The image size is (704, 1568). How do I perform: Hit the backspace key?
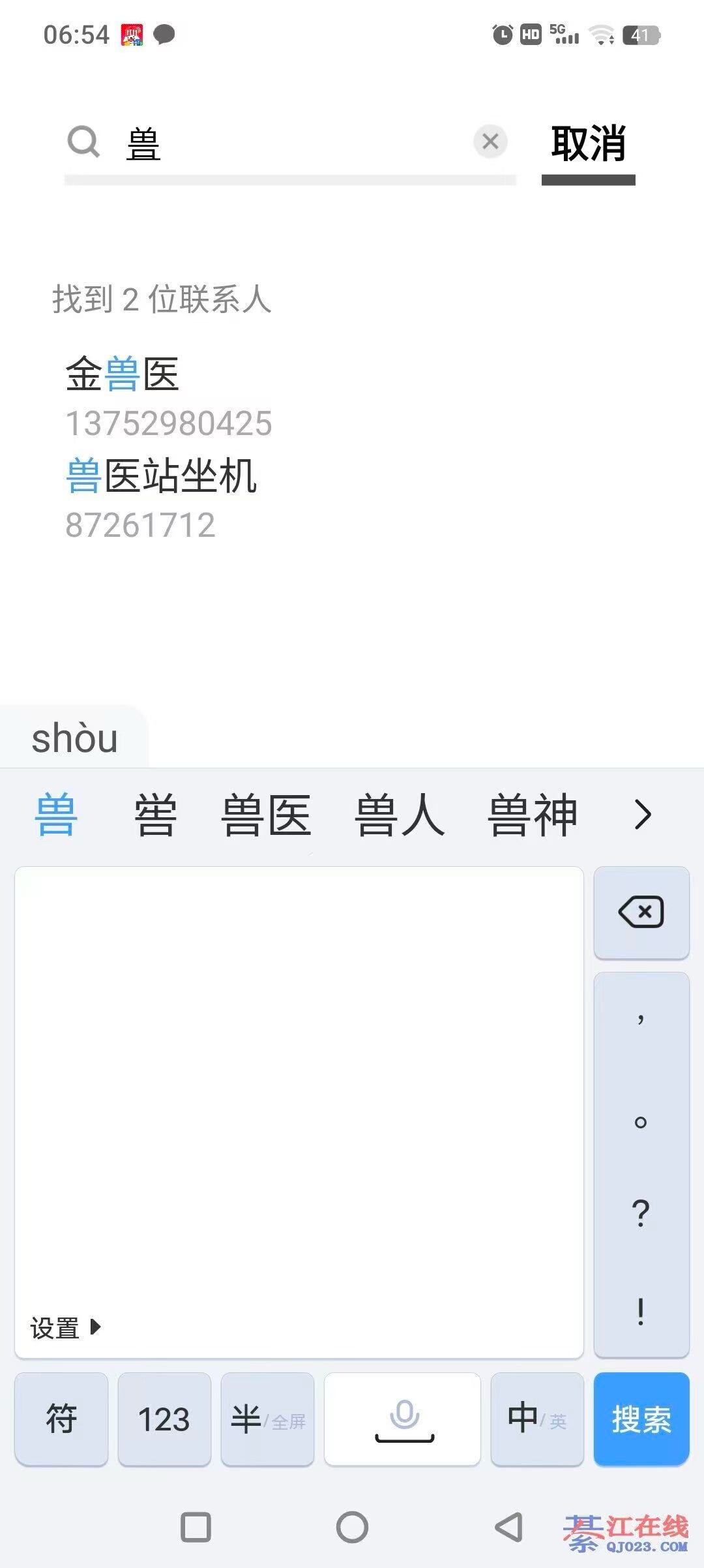coord(641,912)
